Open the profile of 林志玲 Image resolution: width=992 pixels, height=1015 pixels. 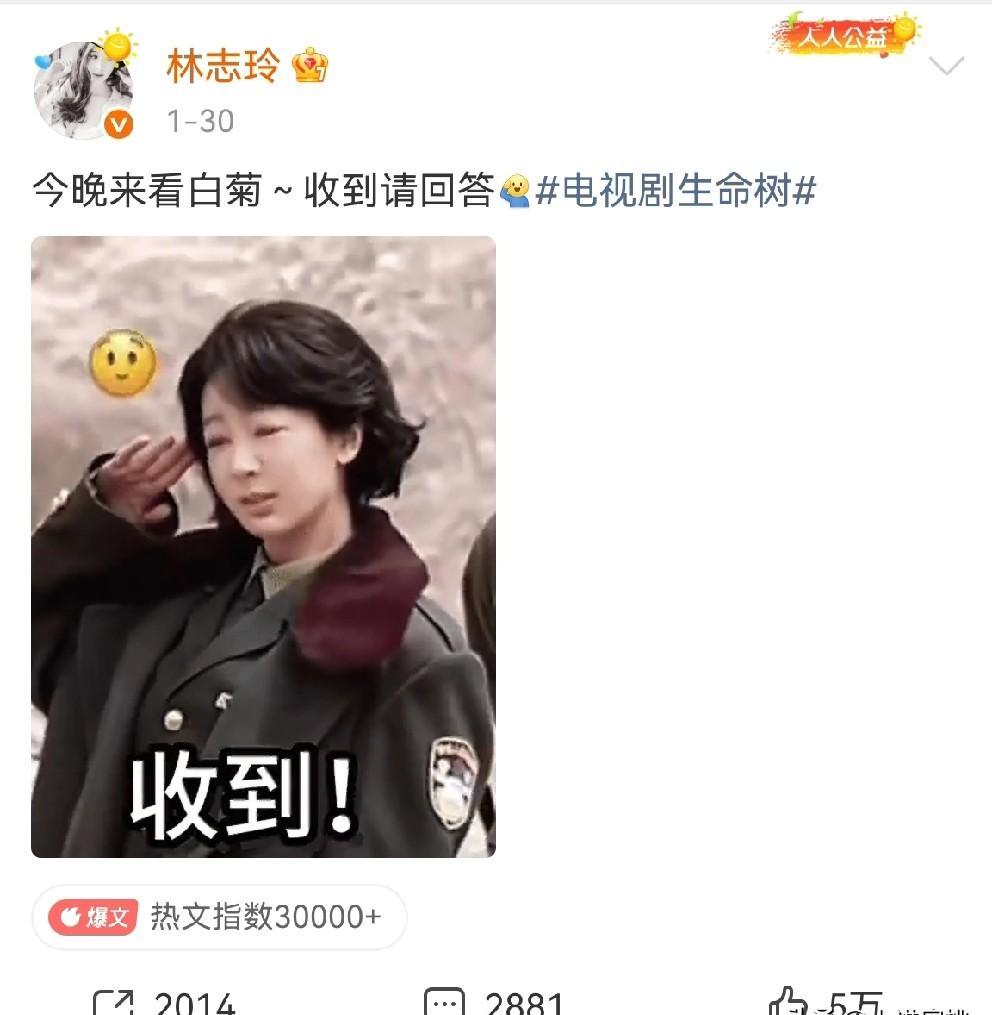(227, 66)
